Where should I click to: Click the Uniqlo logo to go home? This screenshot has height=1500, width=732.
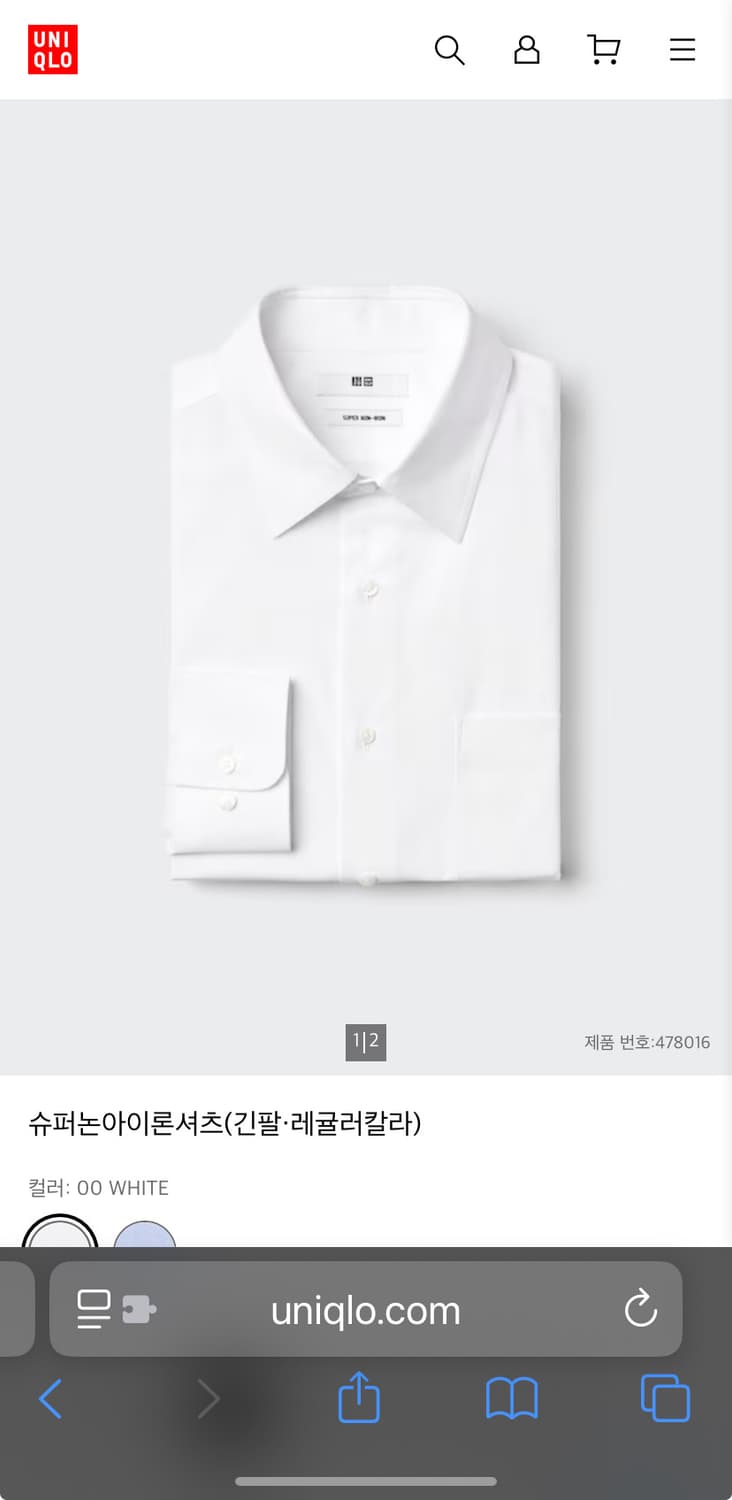pyautogui.click(x=51, y=50)
